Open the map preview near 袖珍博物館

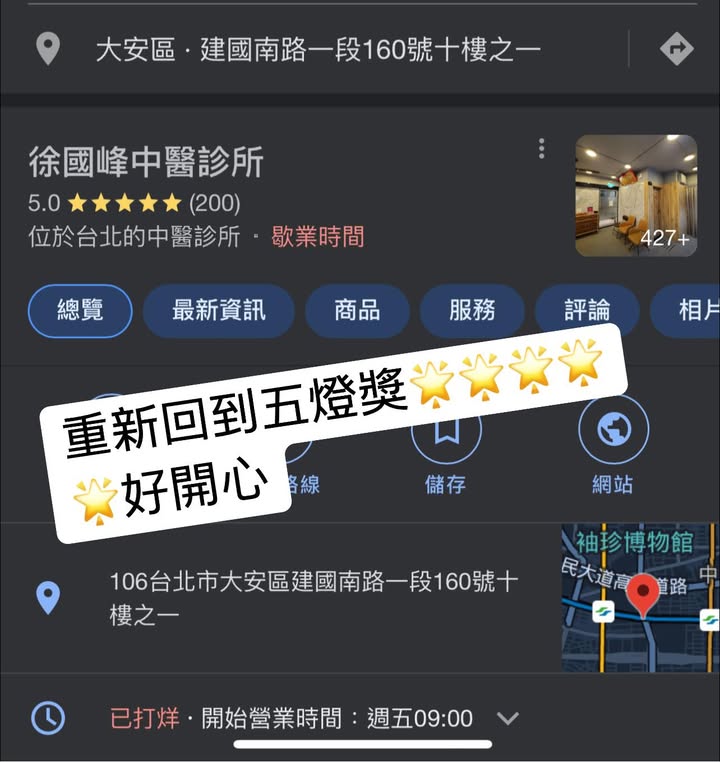click(x=639, y=597)
